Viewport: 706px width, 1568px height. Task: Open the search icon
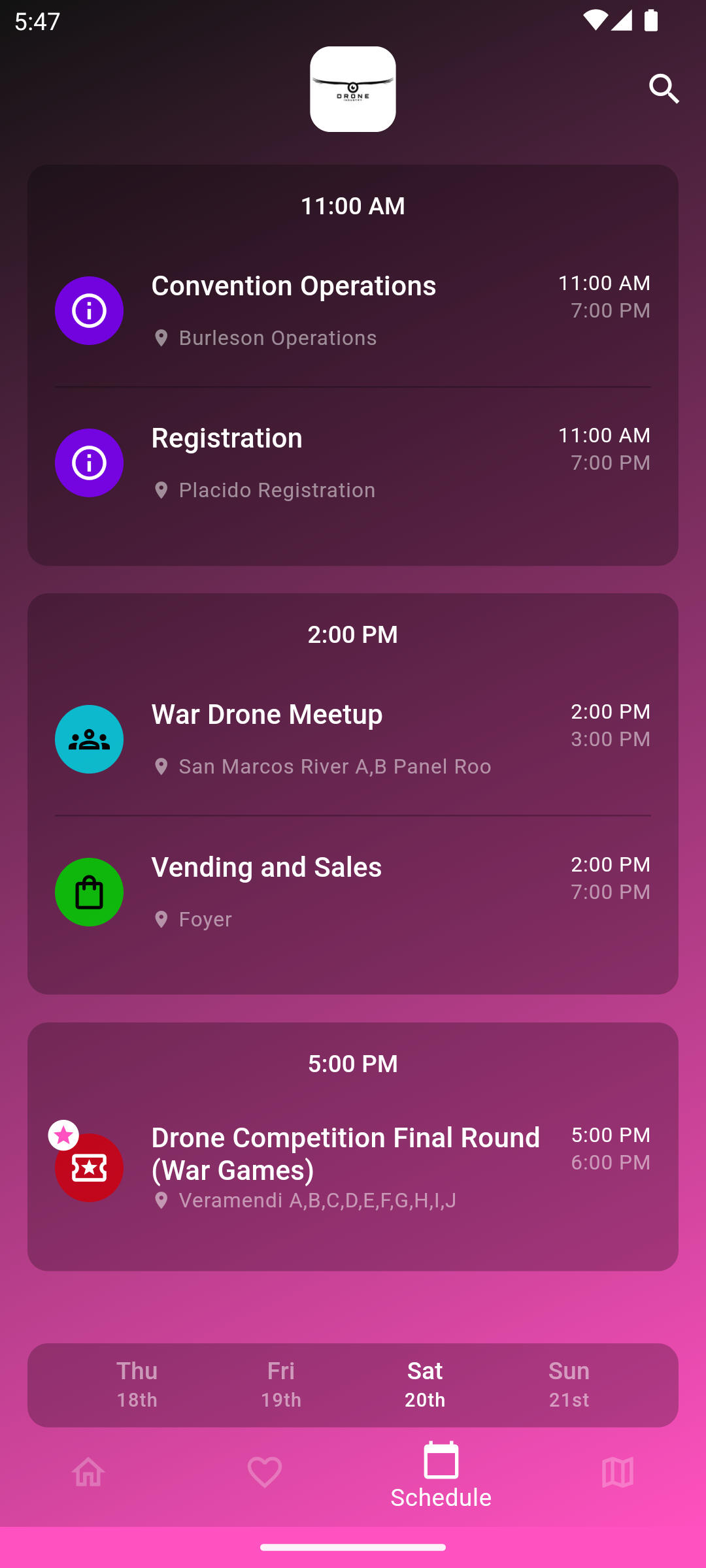[664, 89]
